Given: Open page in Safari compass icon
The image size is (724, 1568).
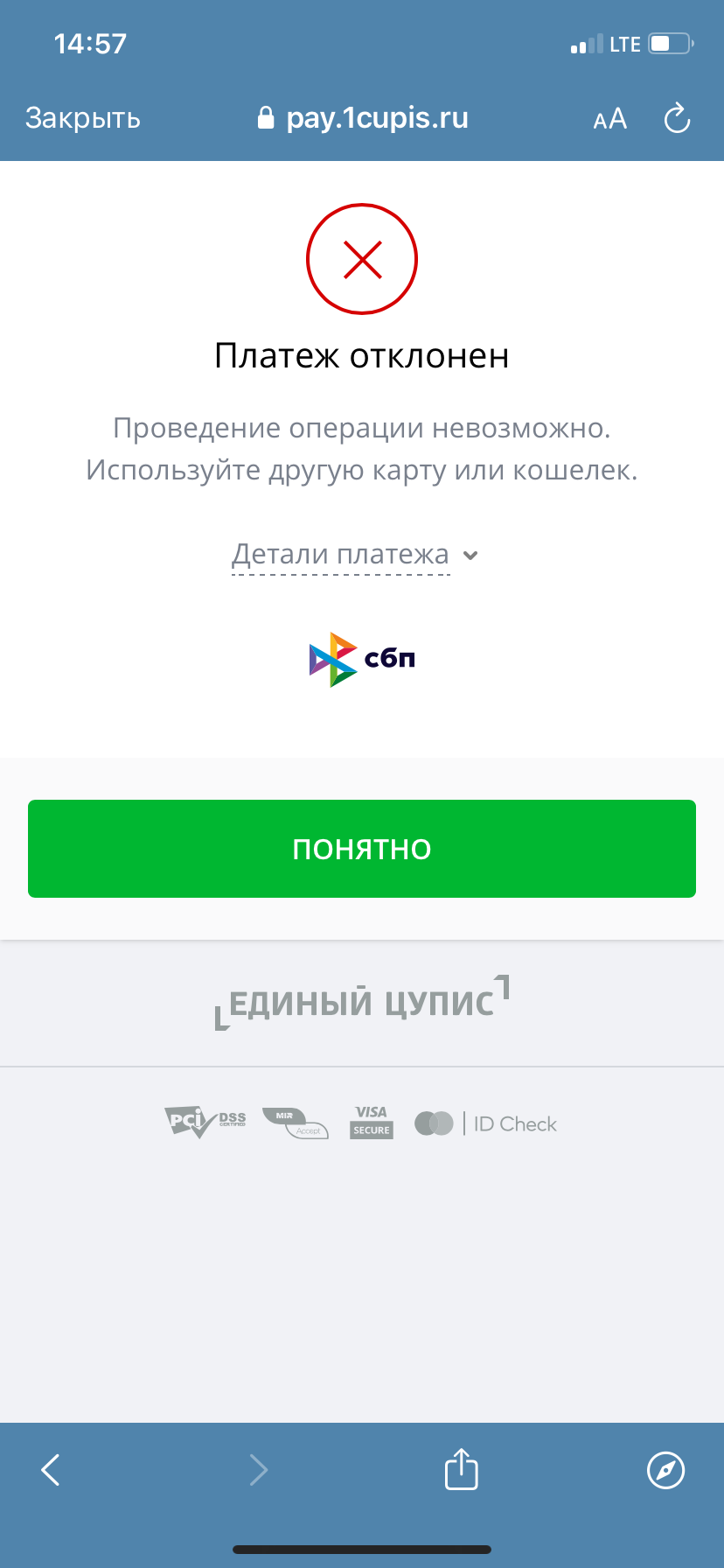Looking at the screenshot, I should [665, 1470].
